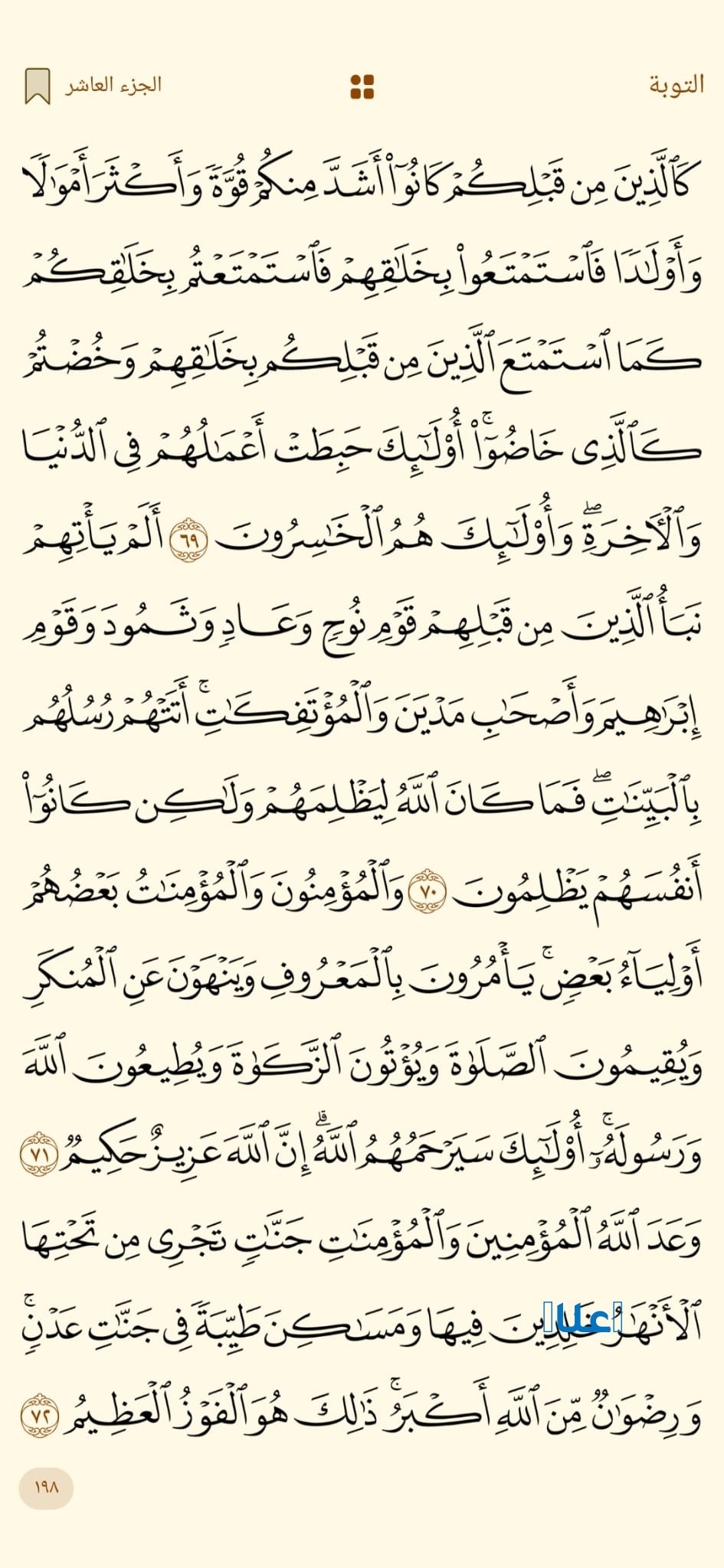Select ayah marker ٧٢

39,1417
